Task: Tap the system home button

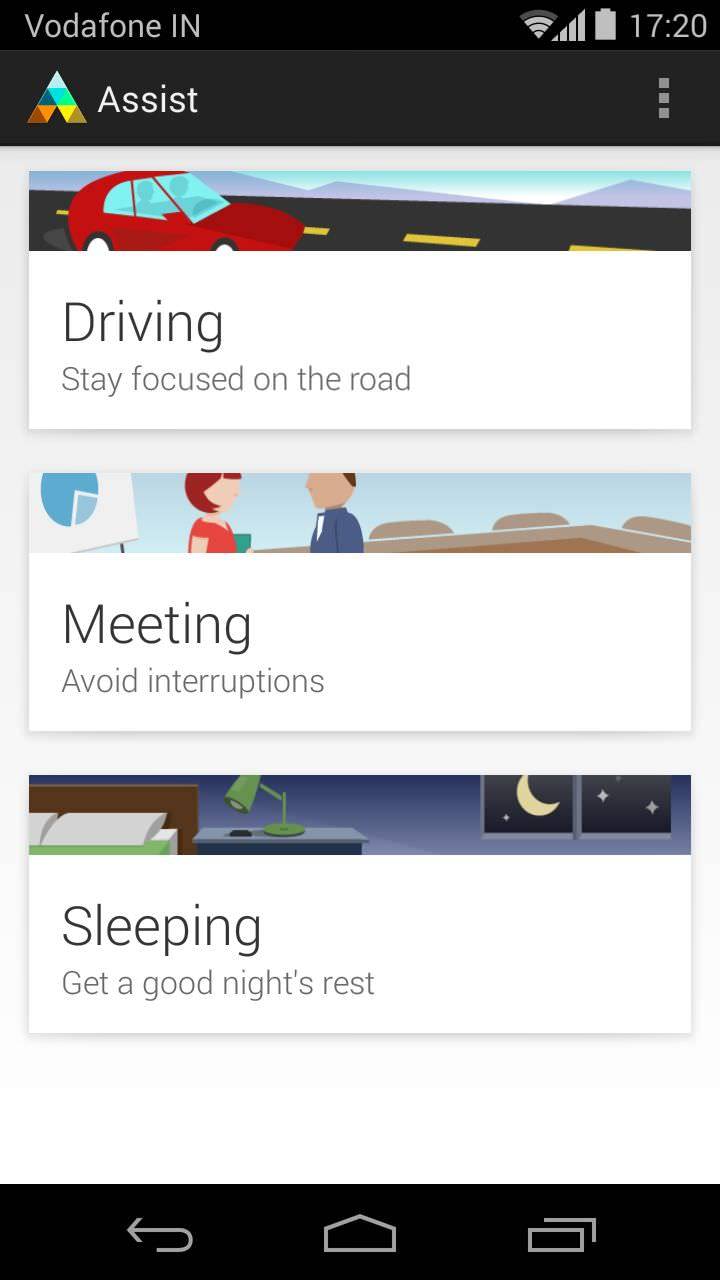Action: point(360,1234)
